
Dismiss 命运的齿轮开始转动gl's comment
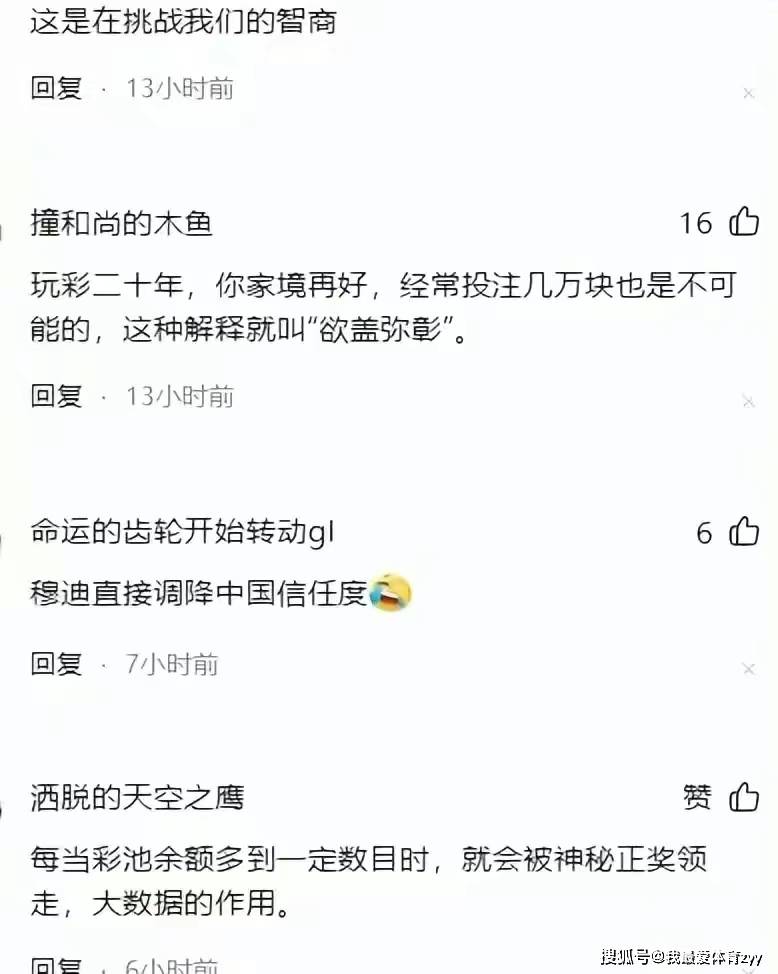(748, 669)
